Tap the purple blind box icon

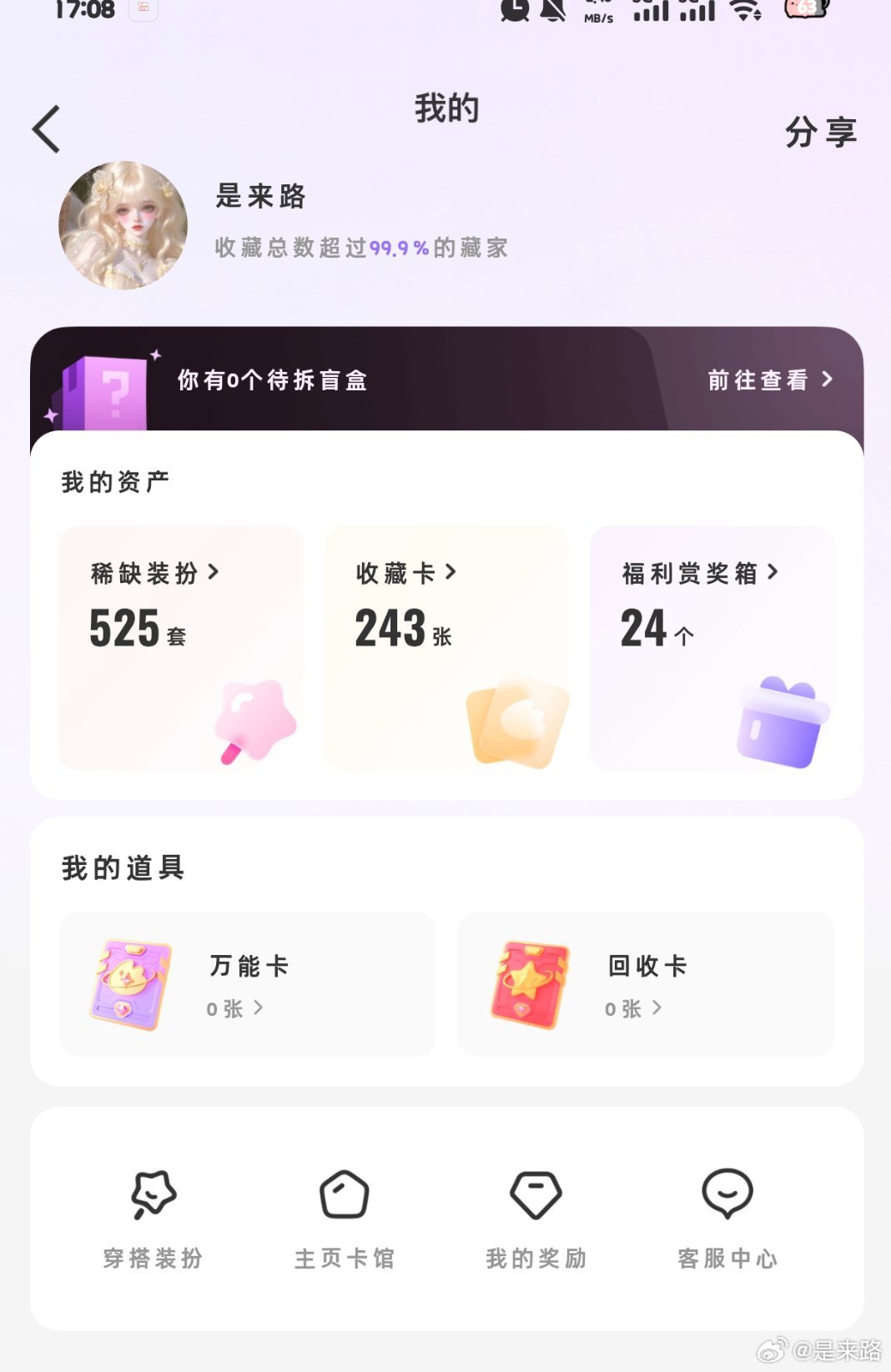click(102, 388)
